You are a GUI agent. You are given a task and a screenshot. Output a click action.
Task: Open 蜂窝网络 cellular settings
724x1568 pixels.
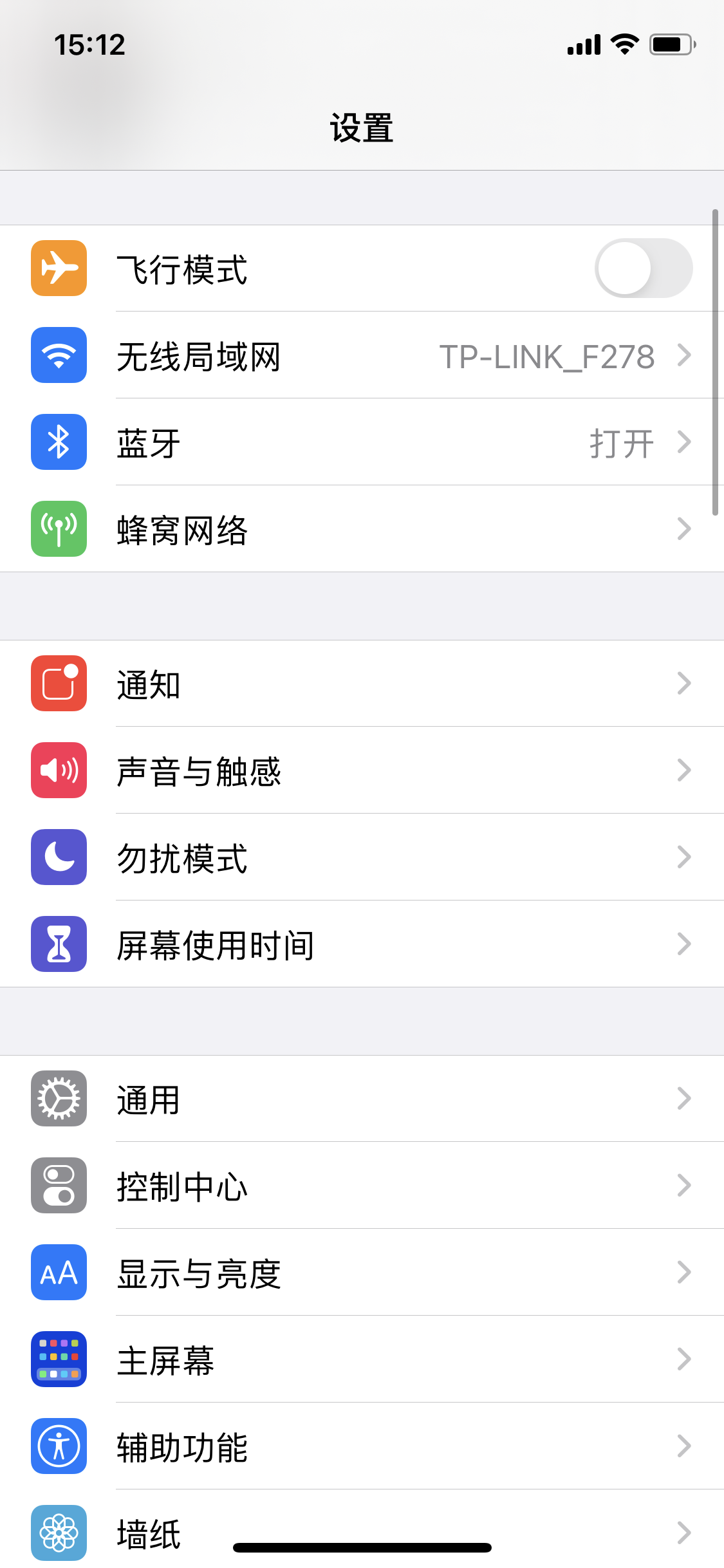click(x=360, y=530)
